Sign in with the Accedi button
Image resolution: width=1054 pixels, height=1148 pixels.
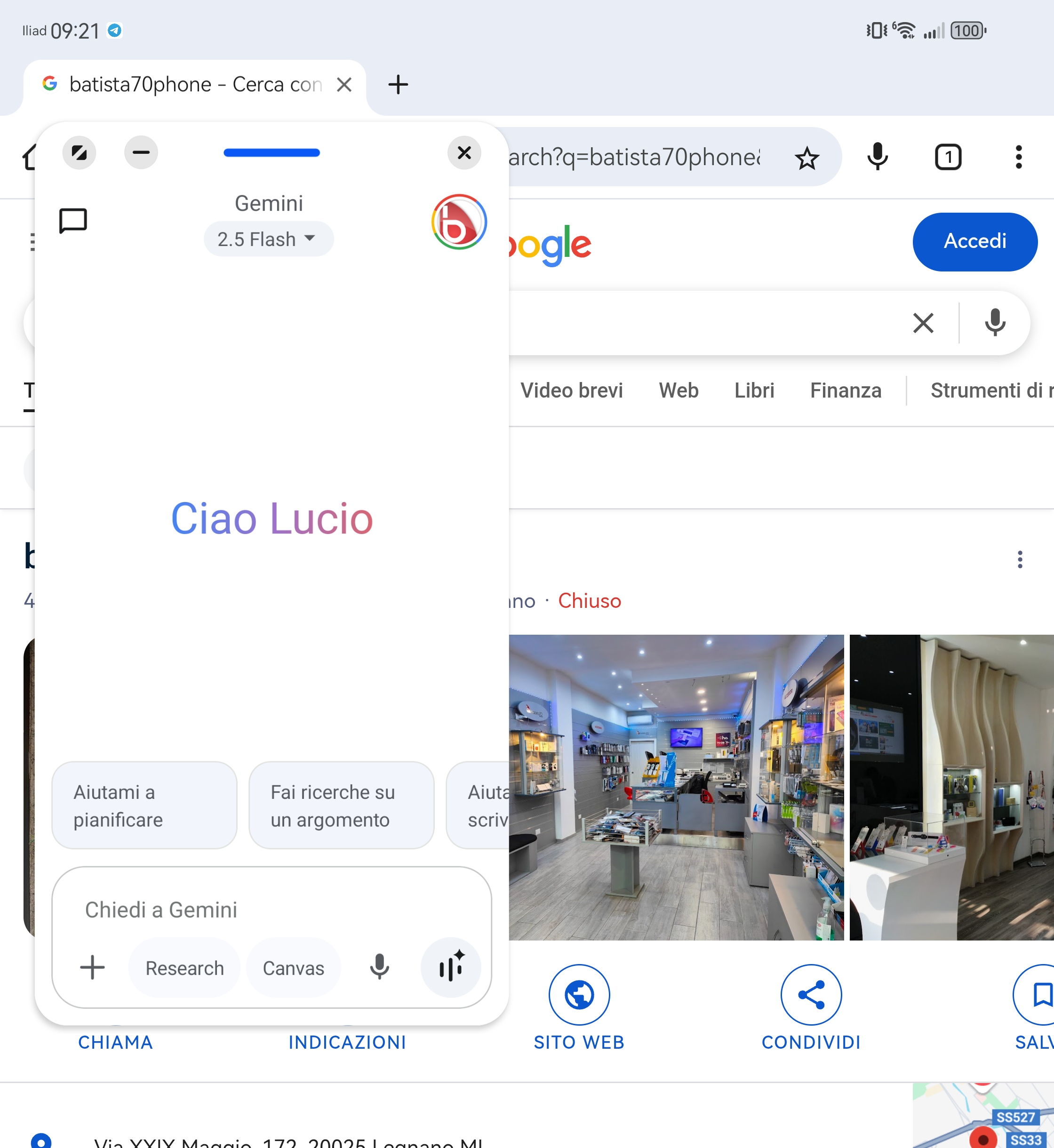(x=974, y=241)
